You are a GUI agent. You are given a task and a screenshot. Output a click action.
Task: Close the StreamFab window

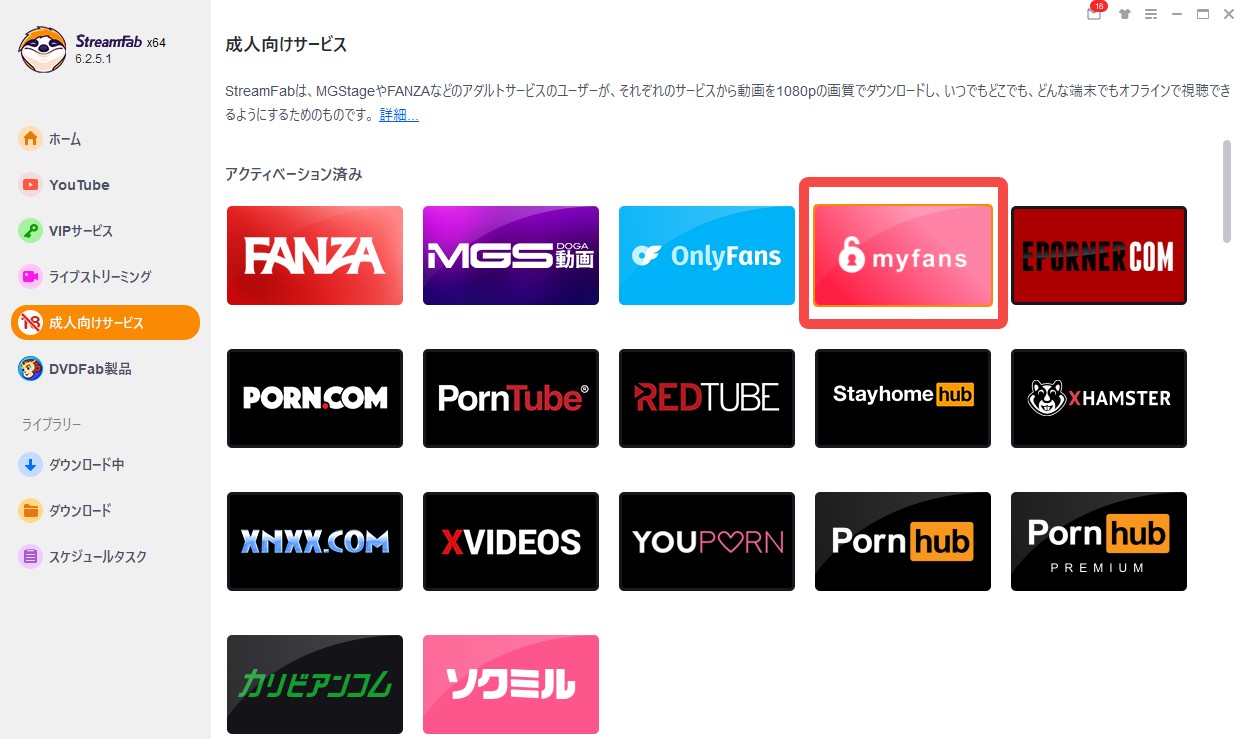tap(1228, 14)
